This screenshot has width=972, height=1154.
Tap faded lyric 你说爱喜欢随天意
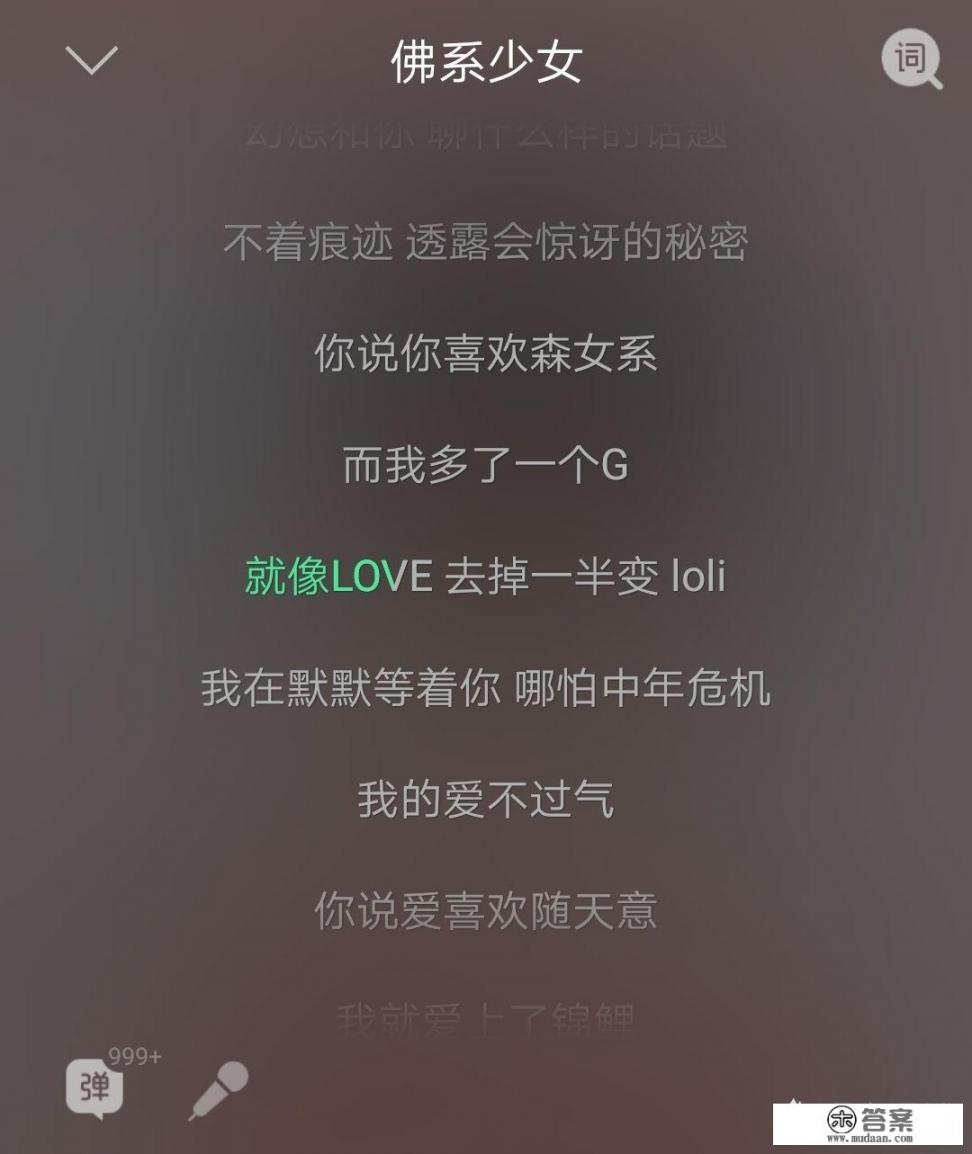486,910
